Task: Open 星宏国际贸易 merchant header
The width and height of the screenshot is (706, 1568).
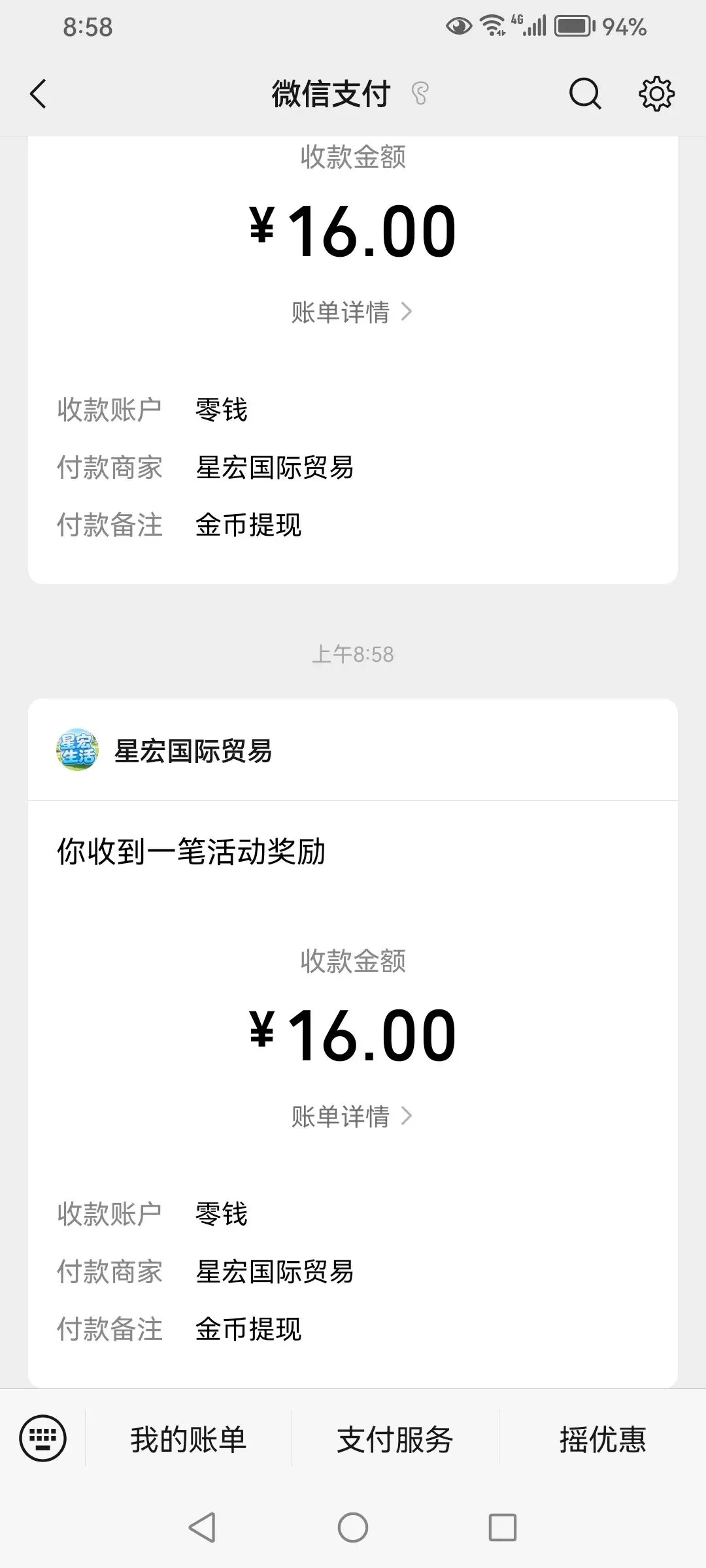Action: 193,751
